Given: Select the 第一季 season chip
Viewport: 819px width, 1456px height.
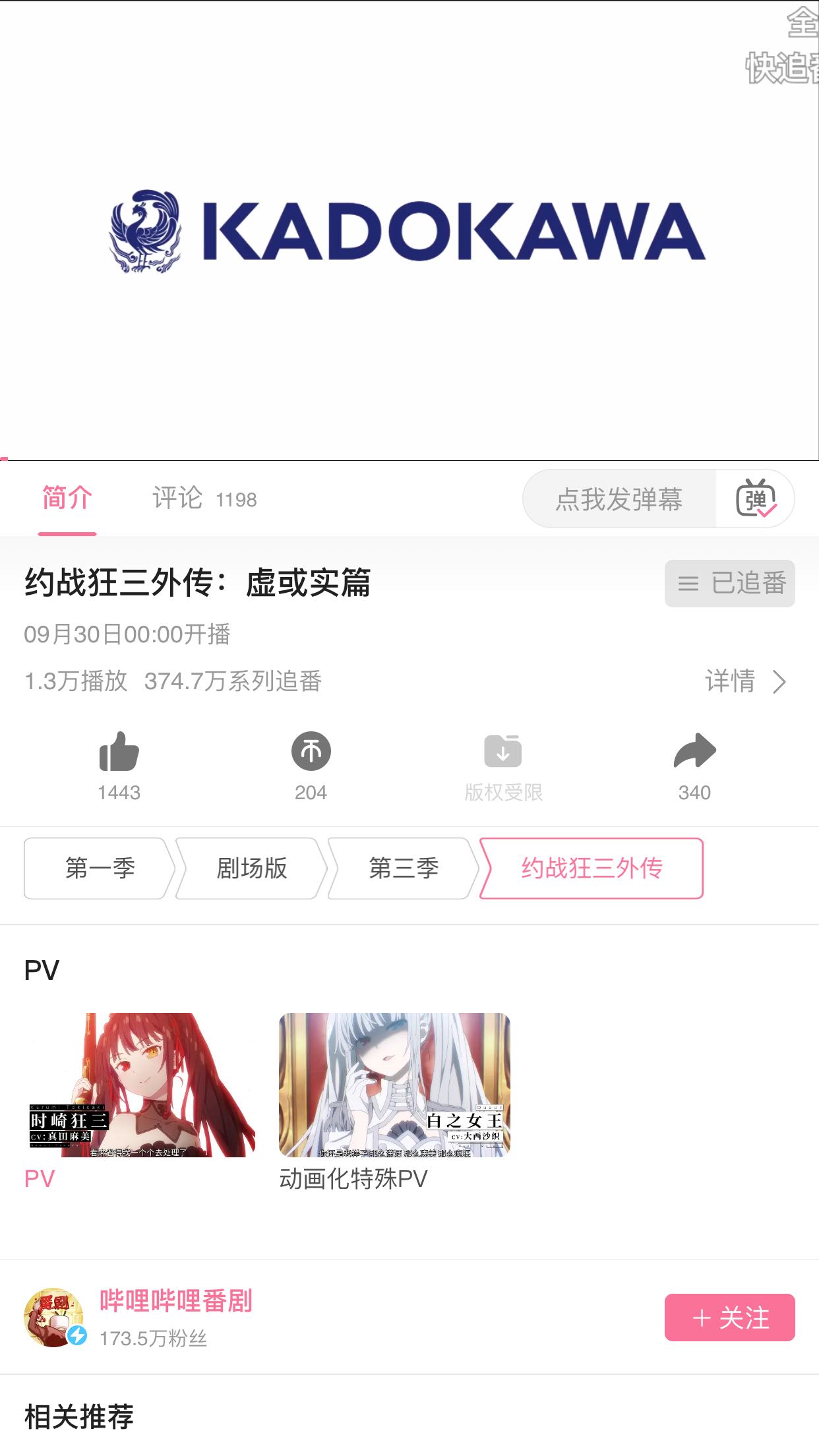Looking at the screenshot, I should (x=100, y=868).
